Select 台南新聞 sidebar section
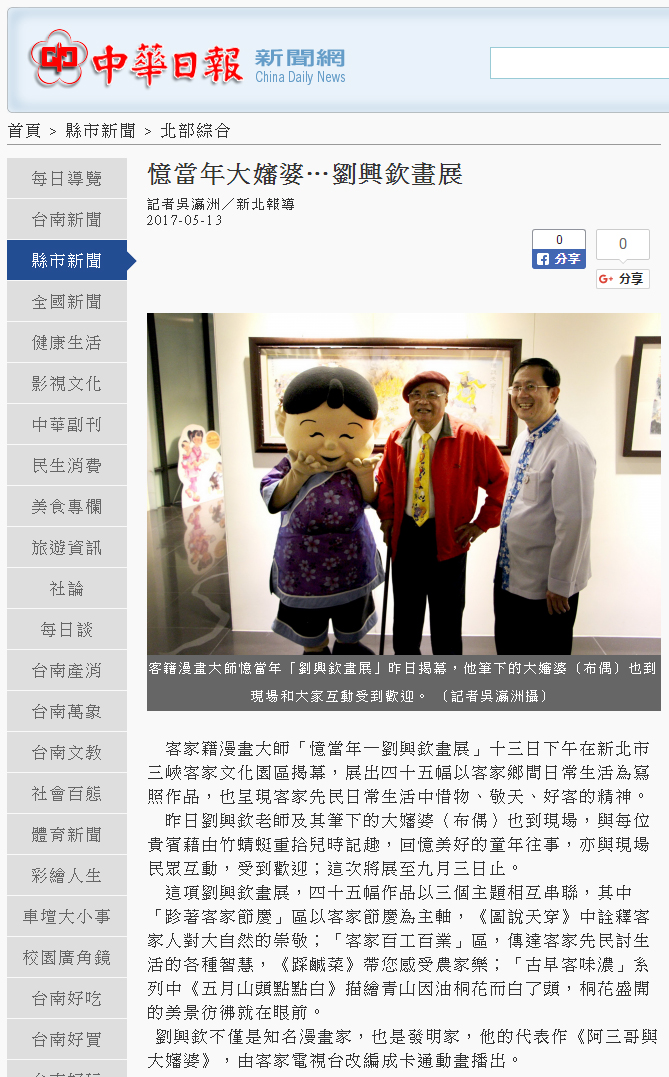The height and width of the screenshot is (1077, 669). [67, 220]
